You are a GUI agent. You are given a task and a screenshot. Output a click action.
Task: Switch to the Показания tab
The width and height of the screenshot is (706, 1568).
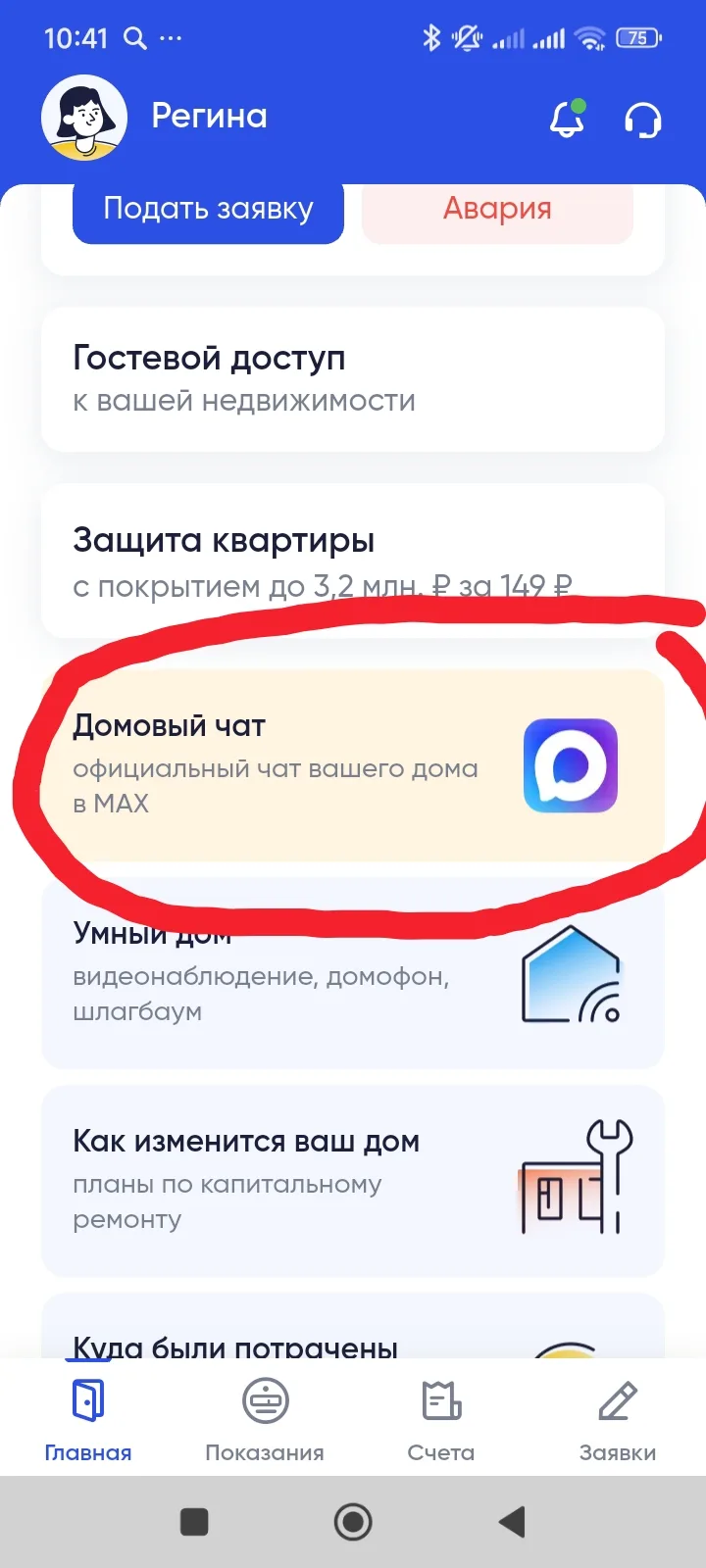(265, 1419)
